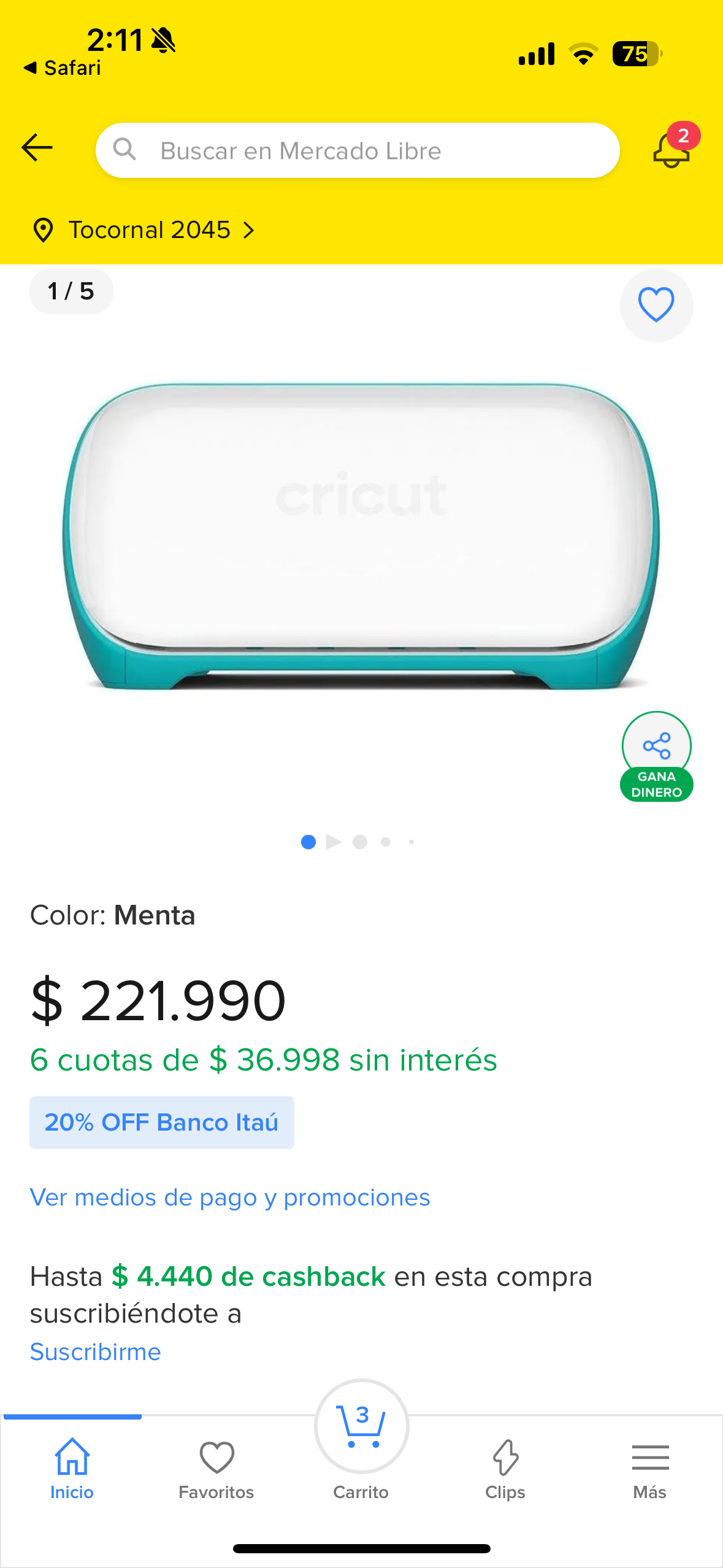Open notifications from the bell icon

671,150
